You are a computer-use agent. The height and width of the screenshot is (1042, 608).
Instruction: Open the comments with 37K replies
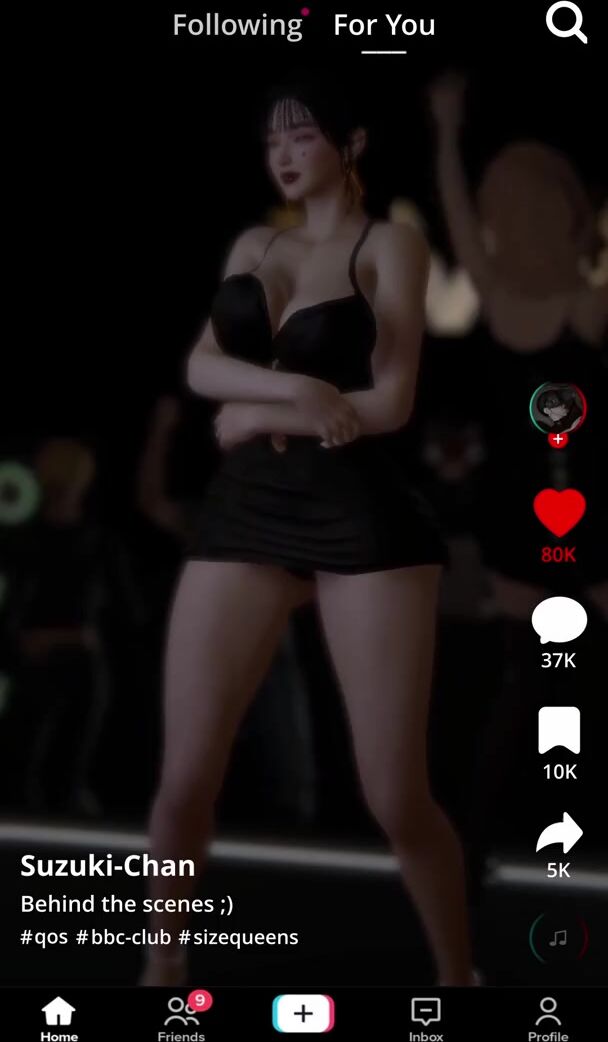click(559, 621)
